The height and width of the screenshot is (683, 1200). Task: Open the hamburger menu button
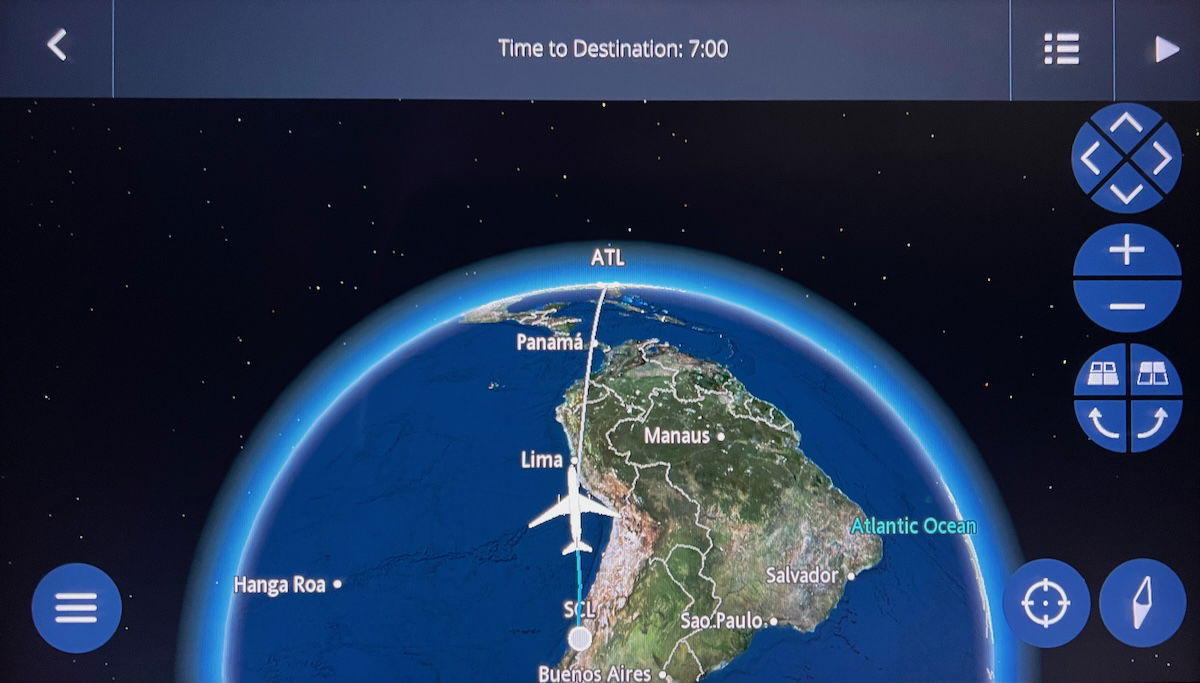76,607
